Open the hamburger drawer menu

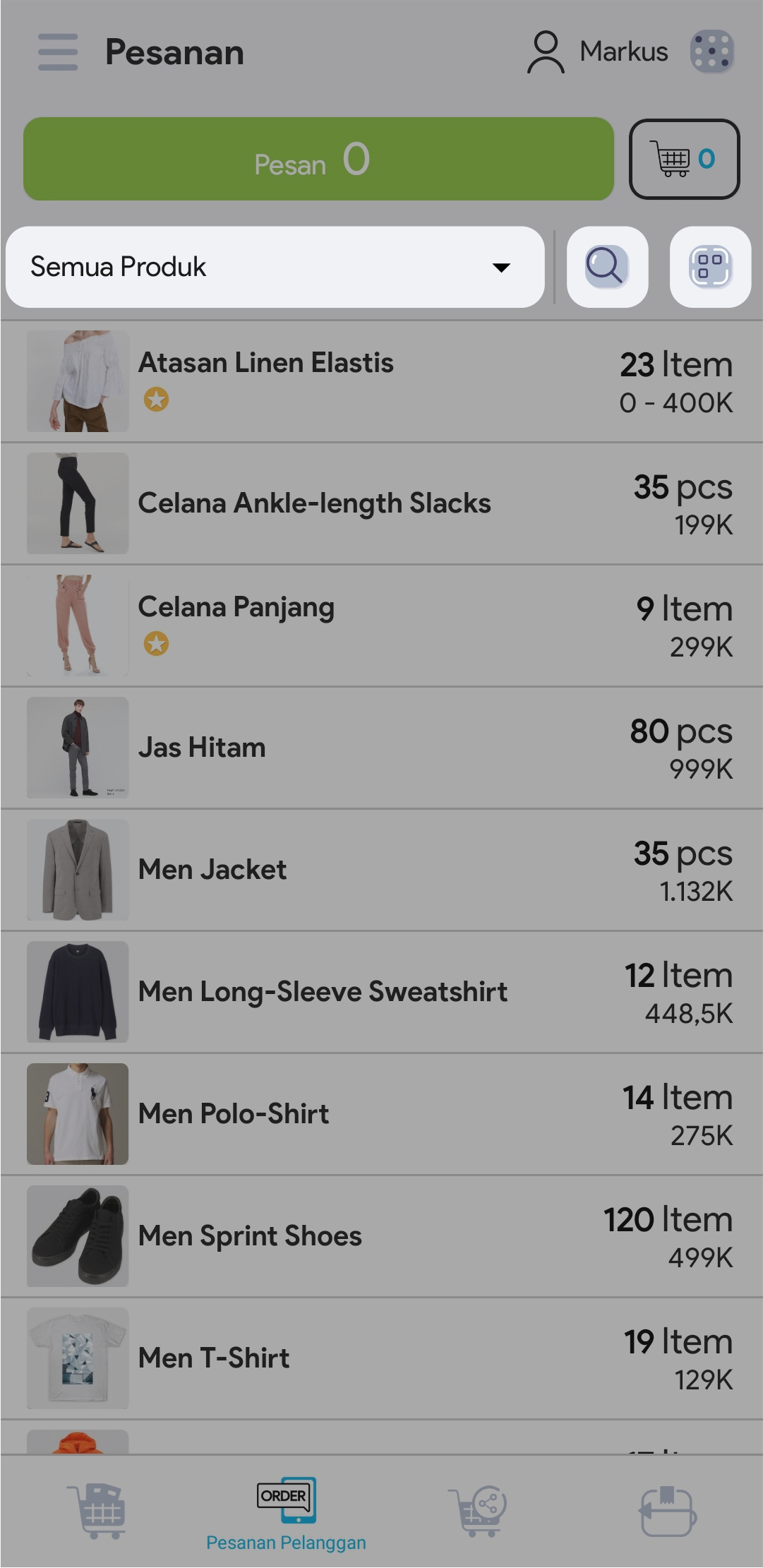58,52
